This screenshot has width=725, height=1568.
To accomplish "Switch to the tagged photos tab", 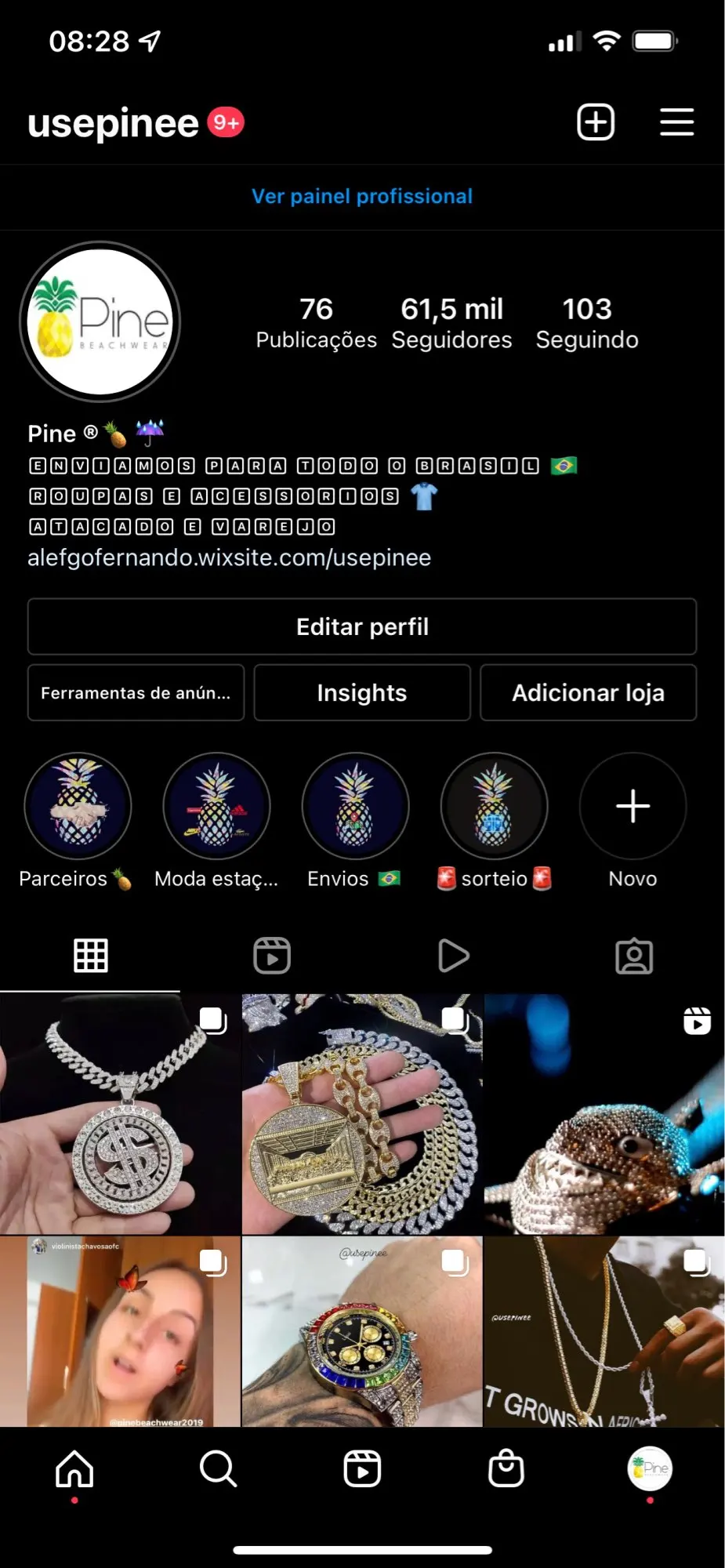I will pos(634,956).
